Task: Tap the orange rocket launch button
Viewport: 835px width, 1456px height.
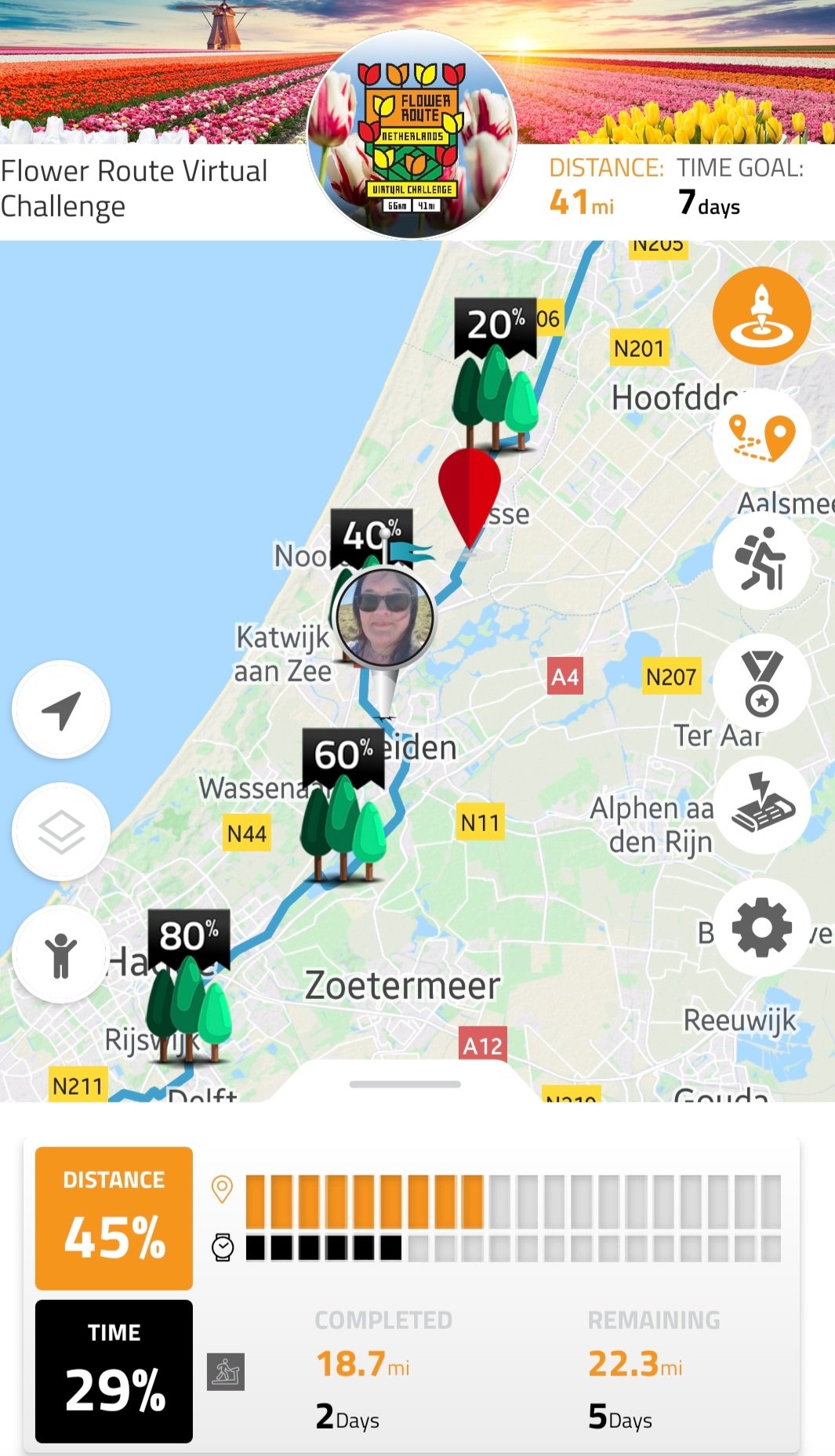Action: click(761, 315)
